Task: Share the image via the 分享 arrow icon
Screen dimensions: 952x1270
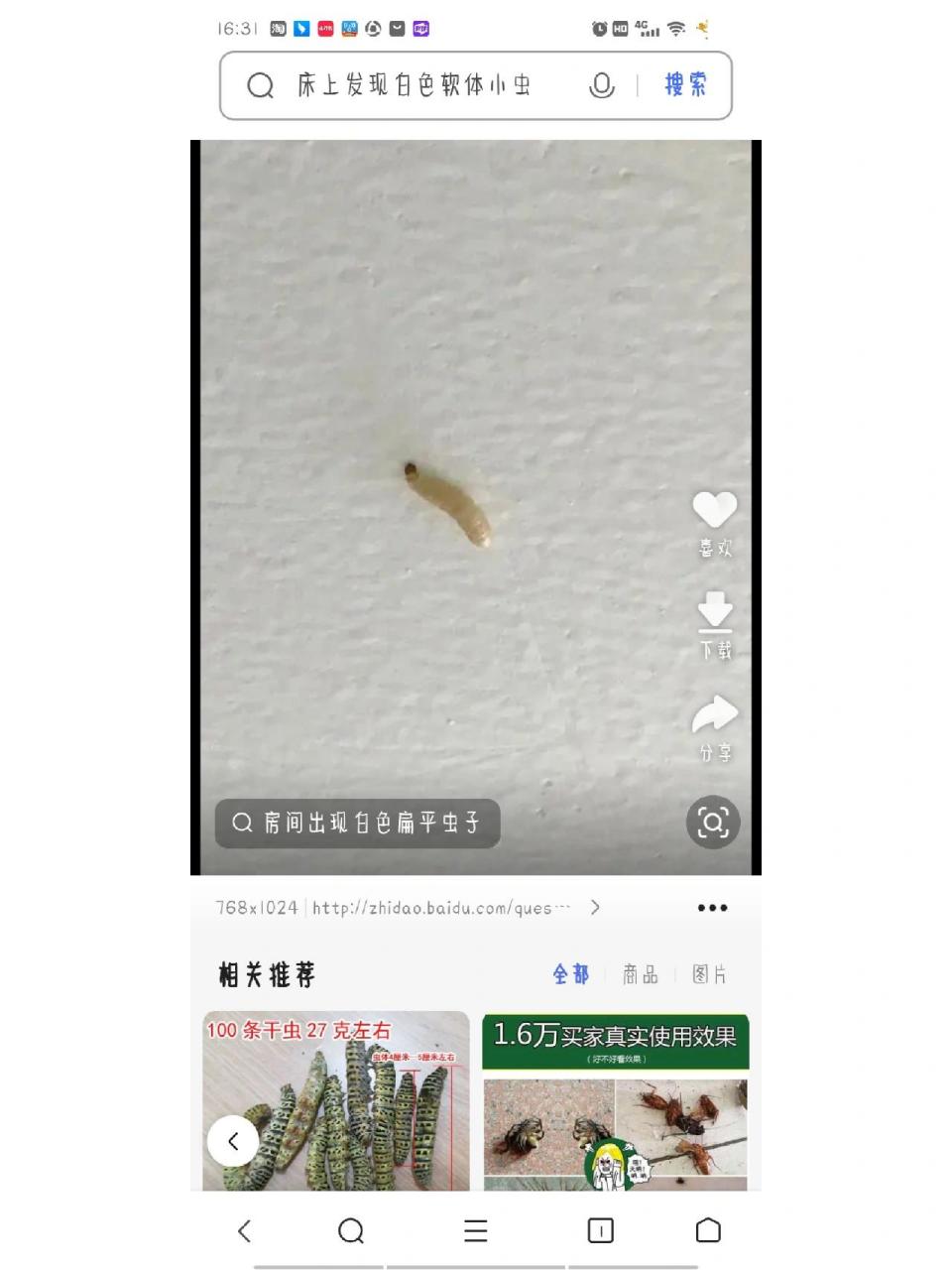Action: (716, 713)
